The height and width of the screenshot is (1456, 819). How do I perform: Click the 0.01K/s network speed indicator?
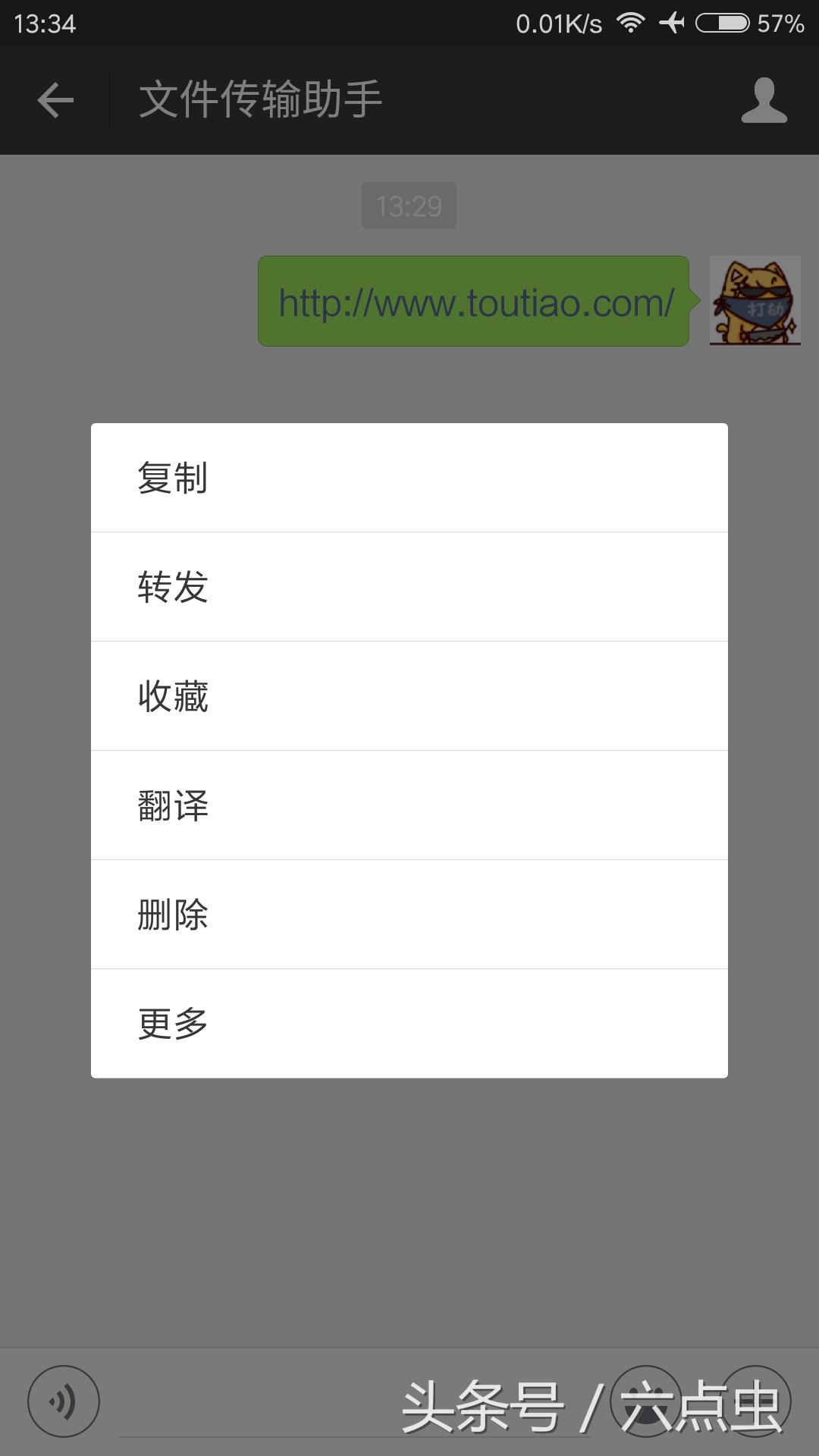pos(559,22)
